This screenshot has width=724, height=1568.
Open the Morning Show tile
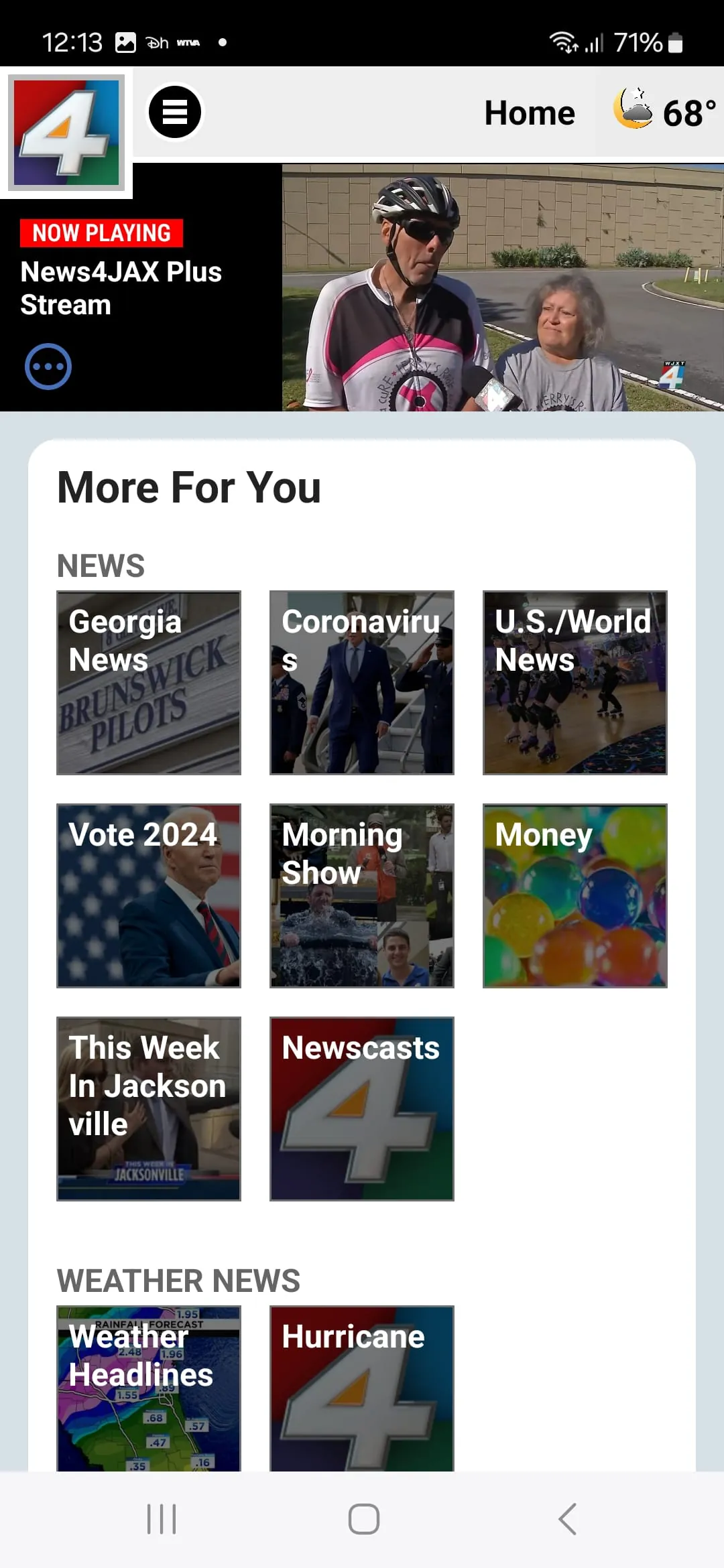[361, 896]
